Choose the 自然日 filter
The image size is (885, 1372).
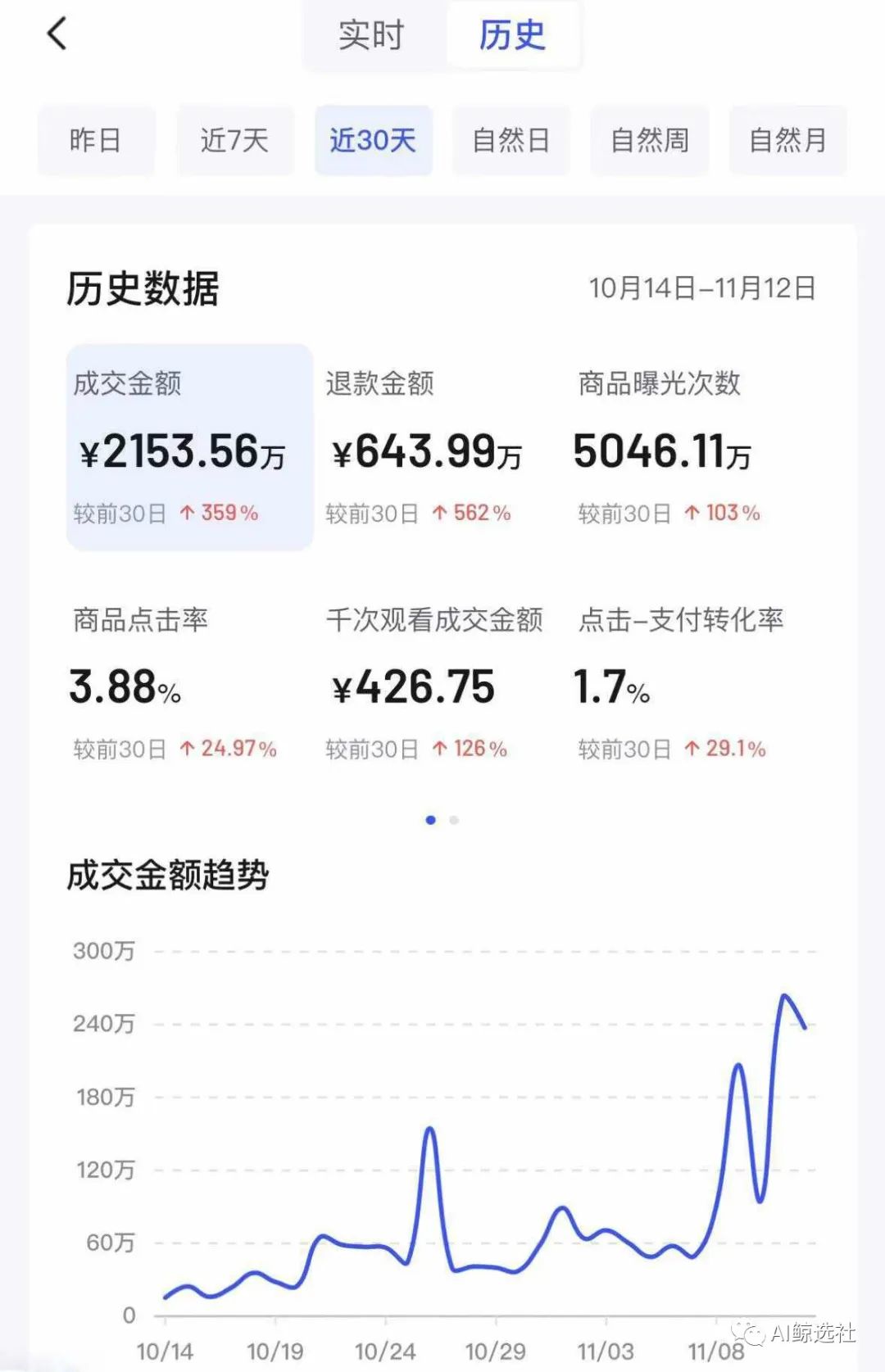(511, 140)
